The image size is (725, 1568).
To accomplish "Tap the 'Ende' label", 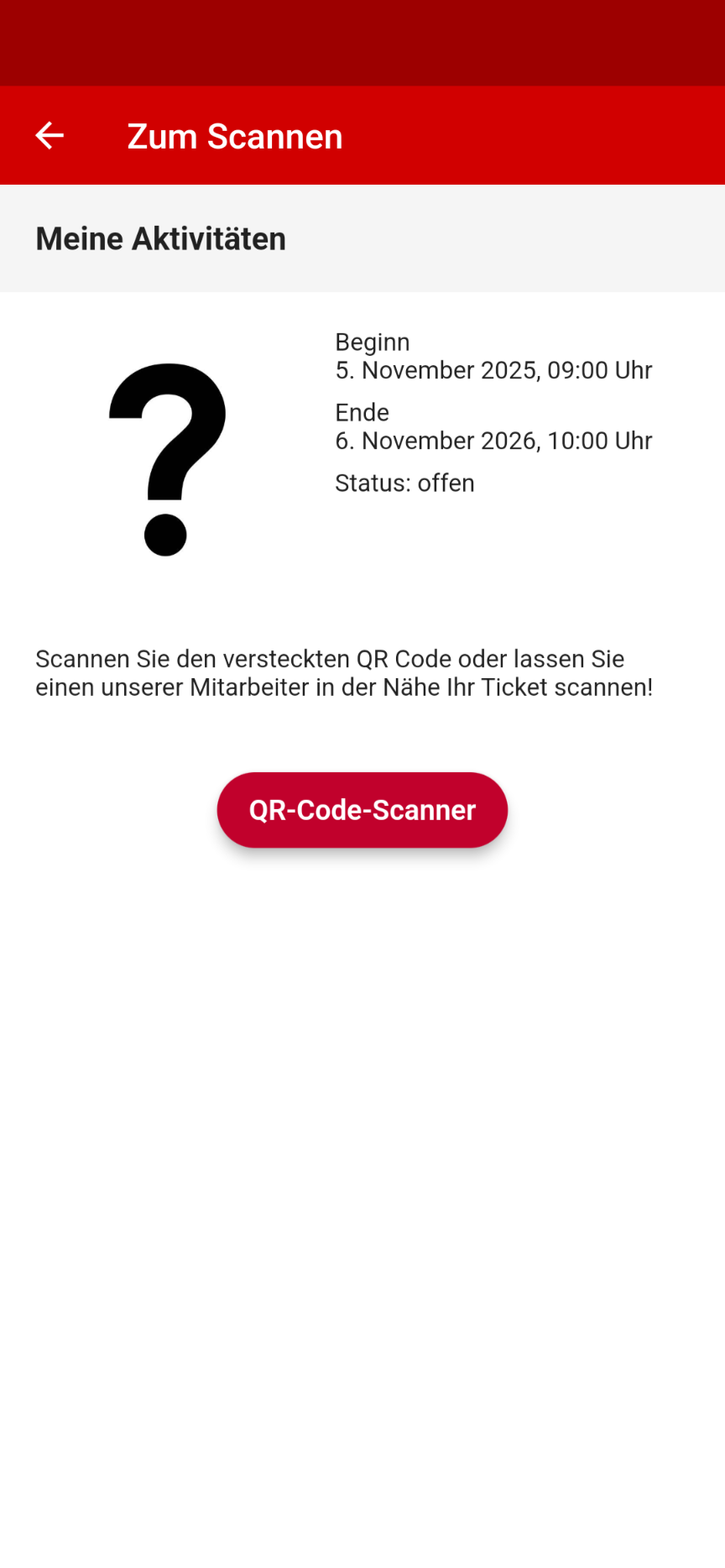I will (362, 412).
